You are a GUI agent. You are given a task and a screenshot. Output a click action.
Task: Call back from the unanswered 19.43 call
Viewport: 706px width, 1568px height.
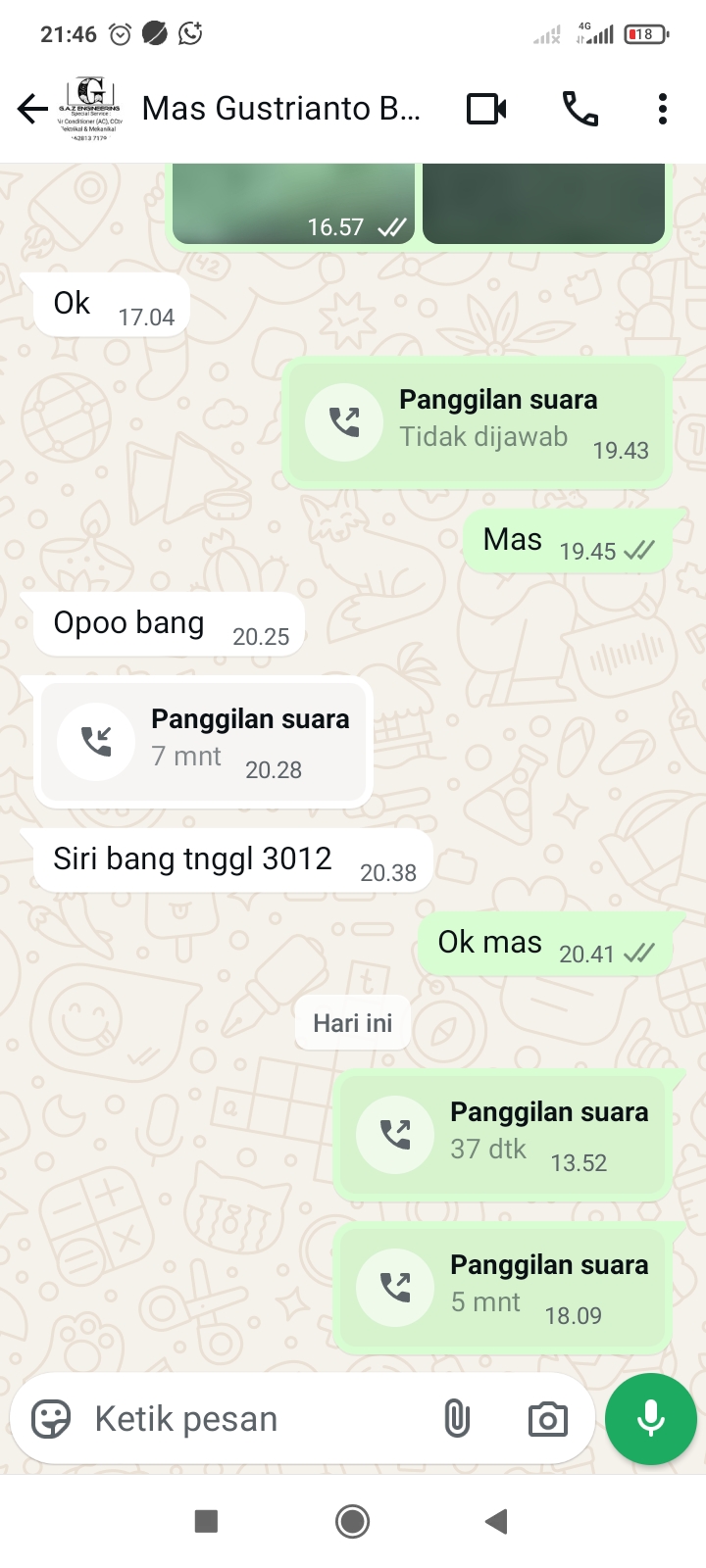(344, 422)
